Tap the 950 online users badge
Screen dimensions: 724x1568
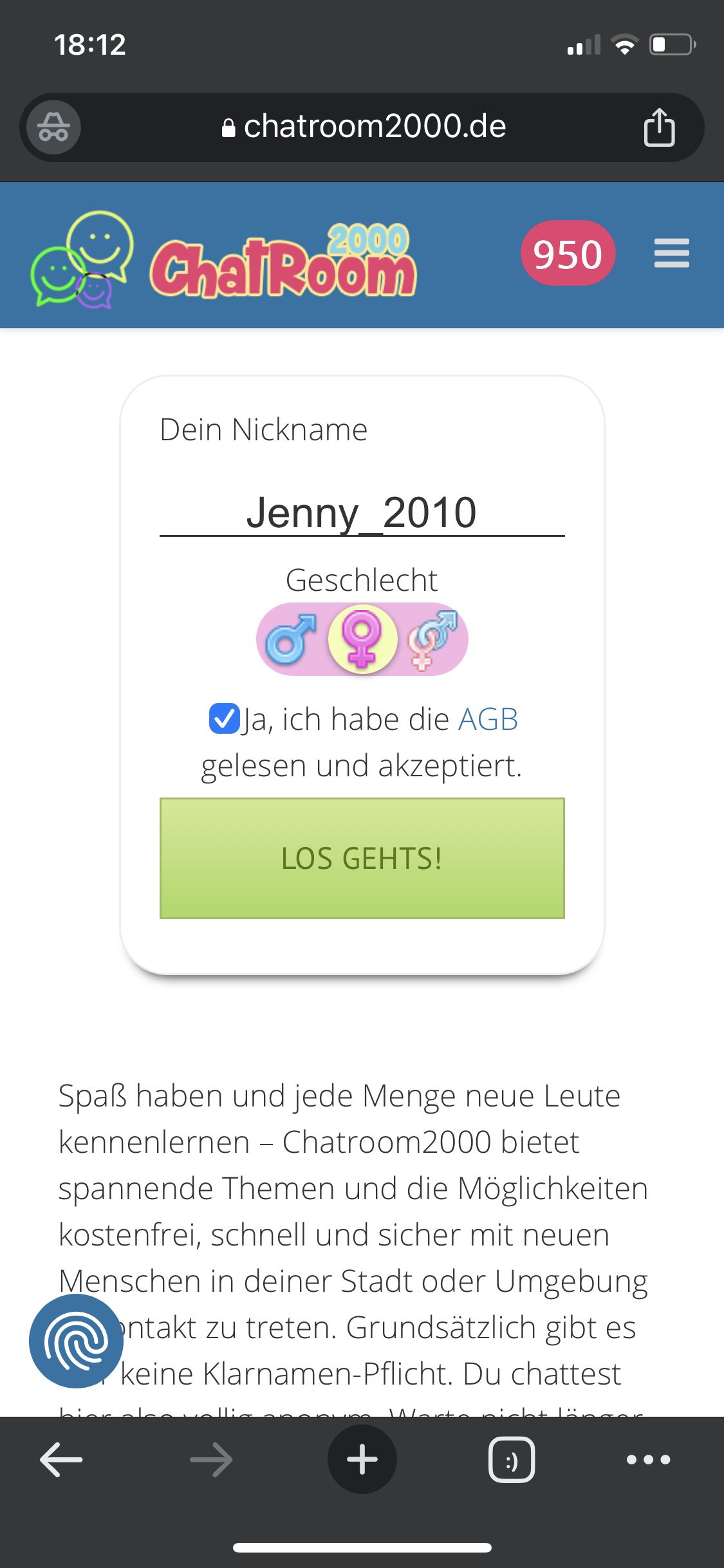(x=568, y=254)
